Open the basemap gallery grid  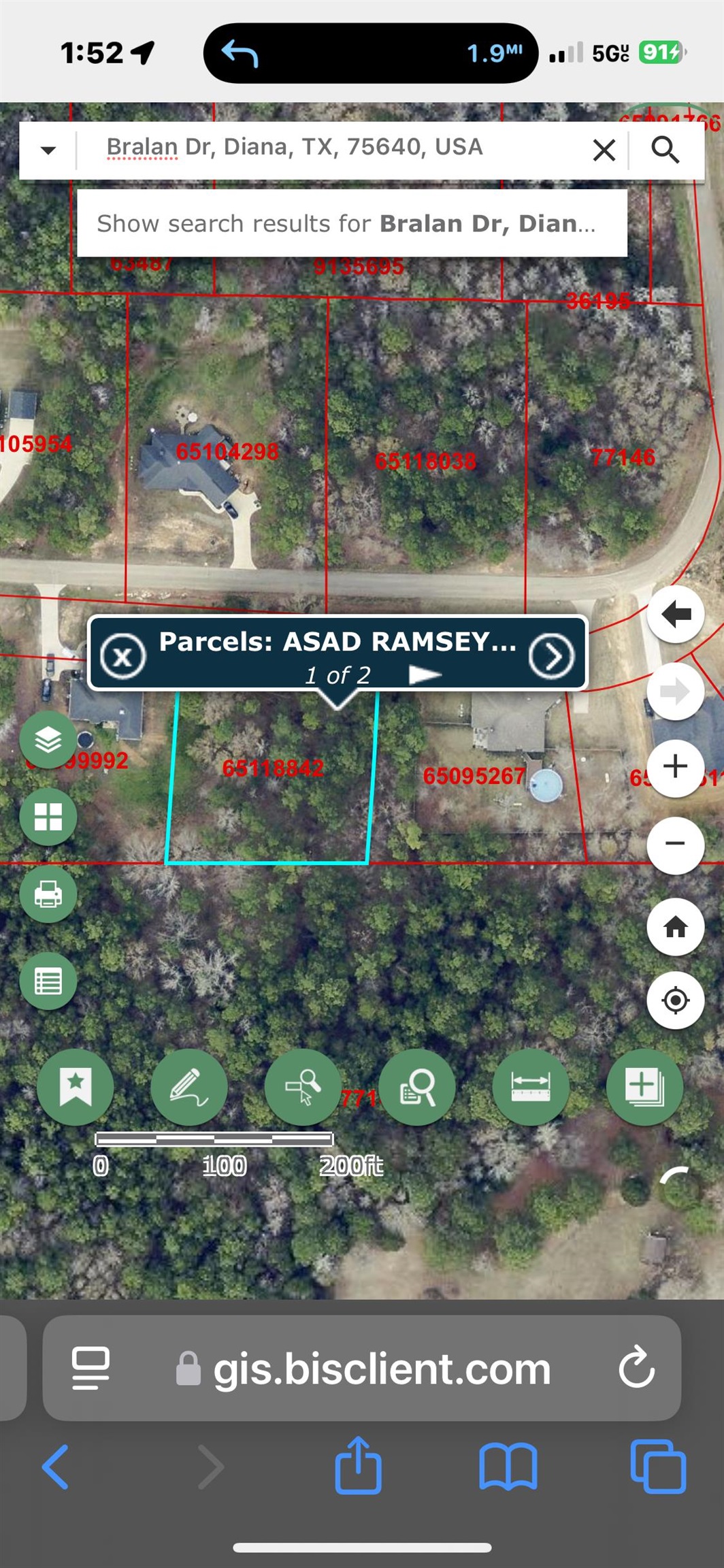coord(48,817)
